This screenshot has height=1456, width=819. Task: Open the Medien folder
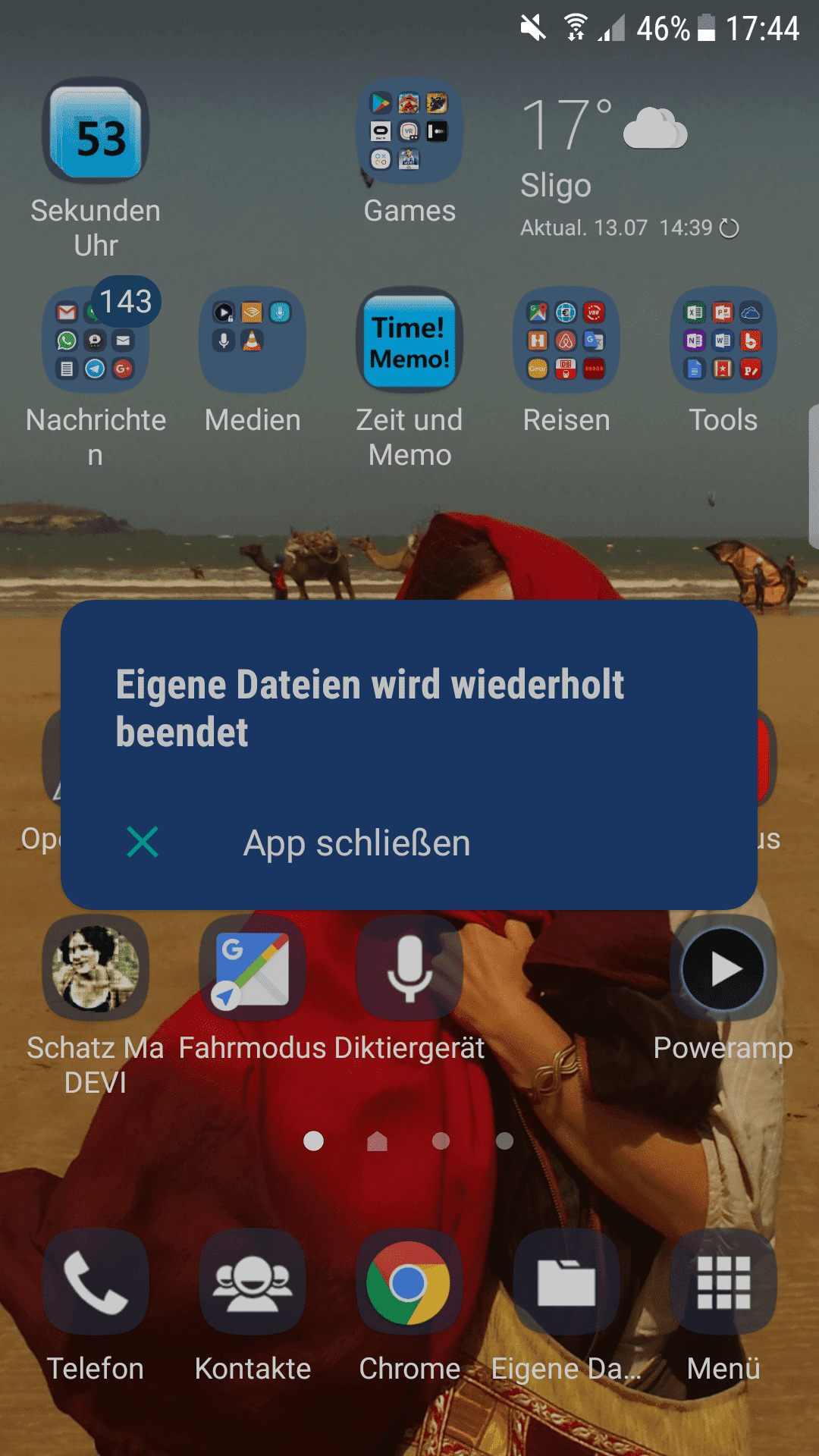(x=253, y=340)
